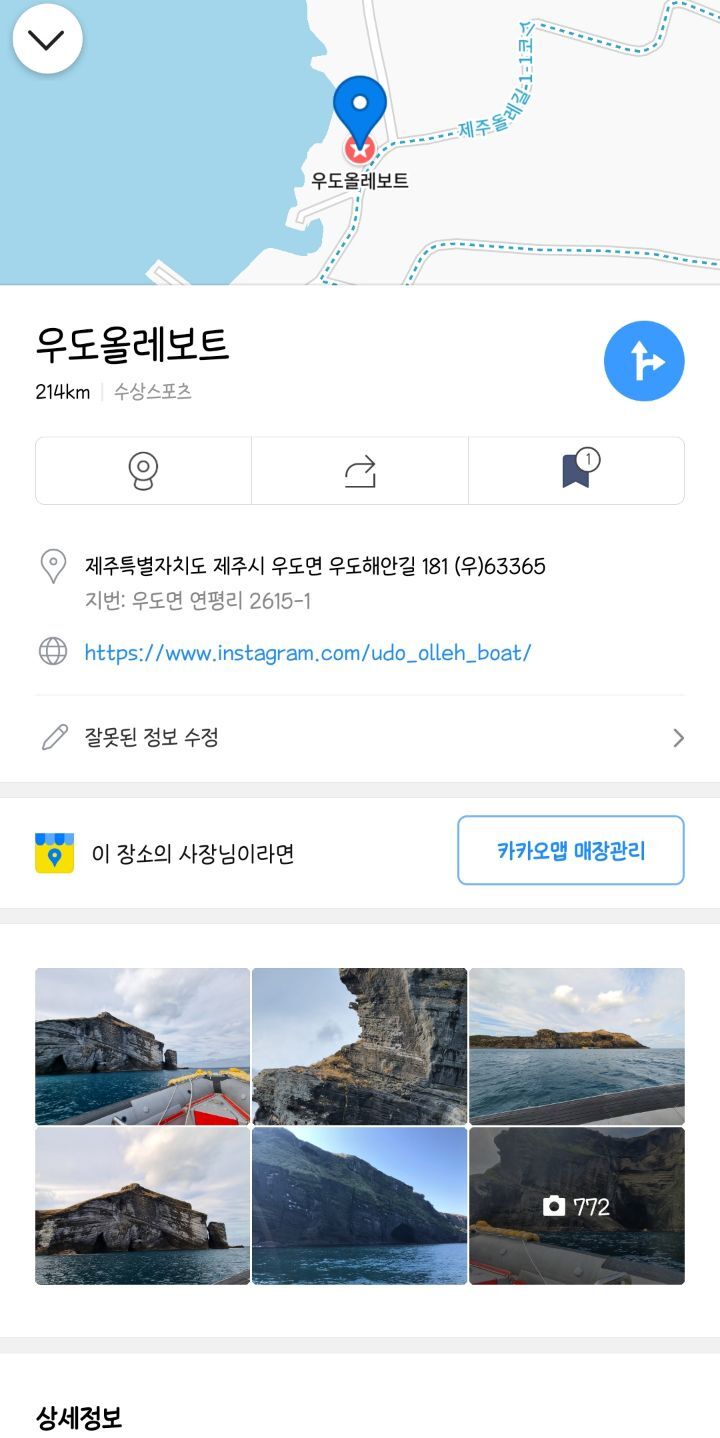Share the 우도올레보트 place
Image resolution: width=720 pixels, height=1438 pixels.
[x=360, y=471]
